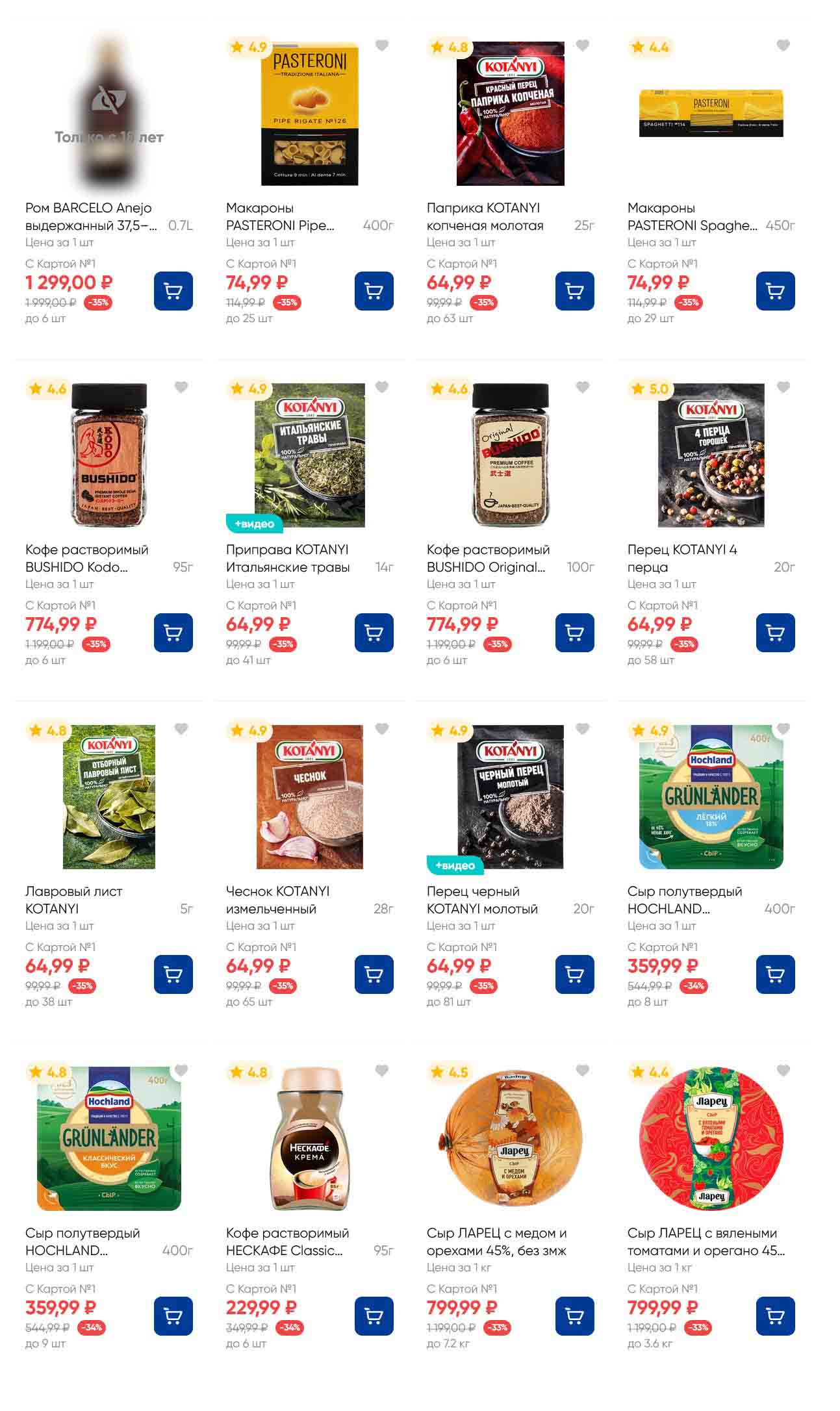The image size is (840, 1411).
Task: Like the PASTERONI Pipe Rigate pasta
Action: [381, 45]
